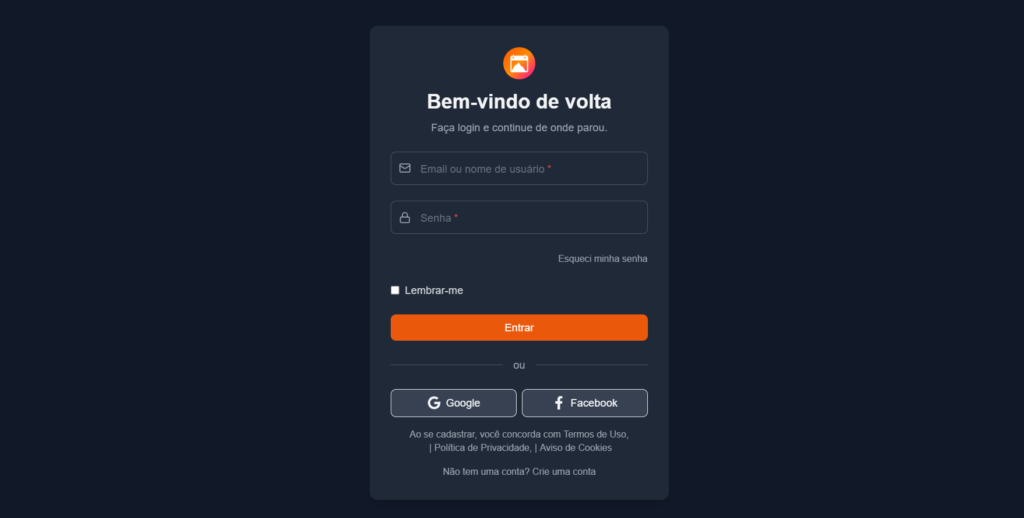The height and width of the screenshot is (518, 1024).
Task: Select the Crie uma conta link
Action: 564,471
